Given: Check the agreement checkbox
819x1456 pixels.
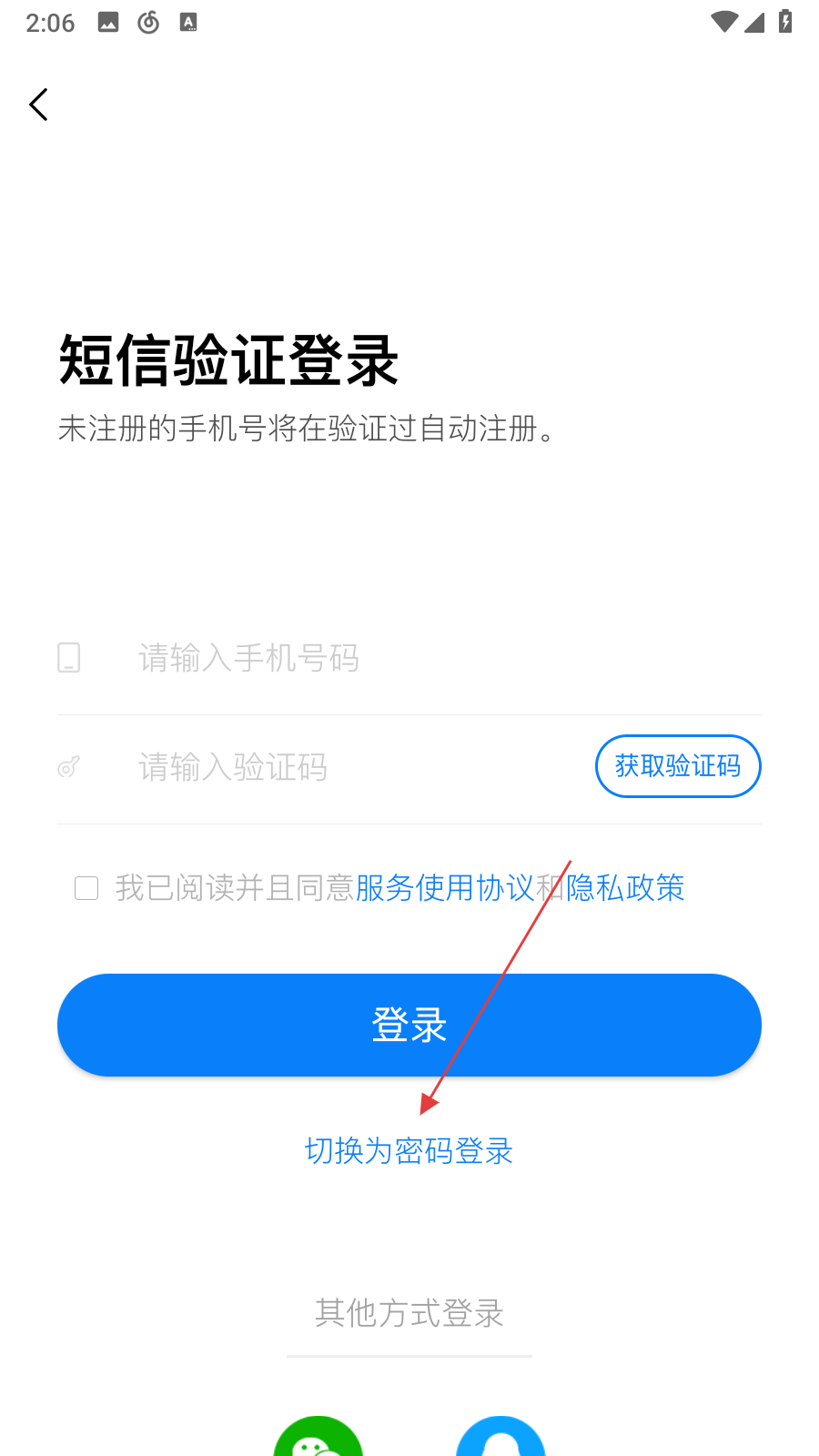Looking at the screenshot, I should click(x=86, y=888).
